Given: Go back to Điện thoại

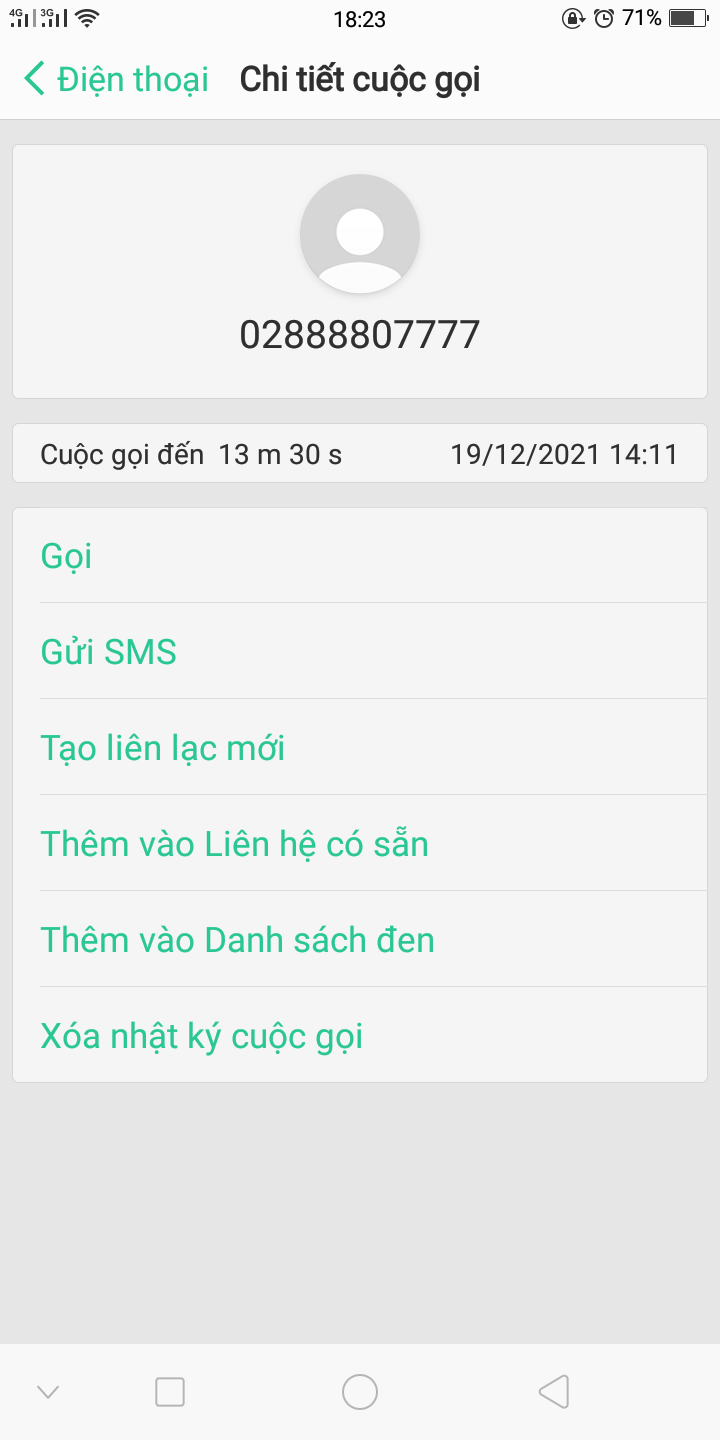Looking at the screenshot, I should coord(115,79).
